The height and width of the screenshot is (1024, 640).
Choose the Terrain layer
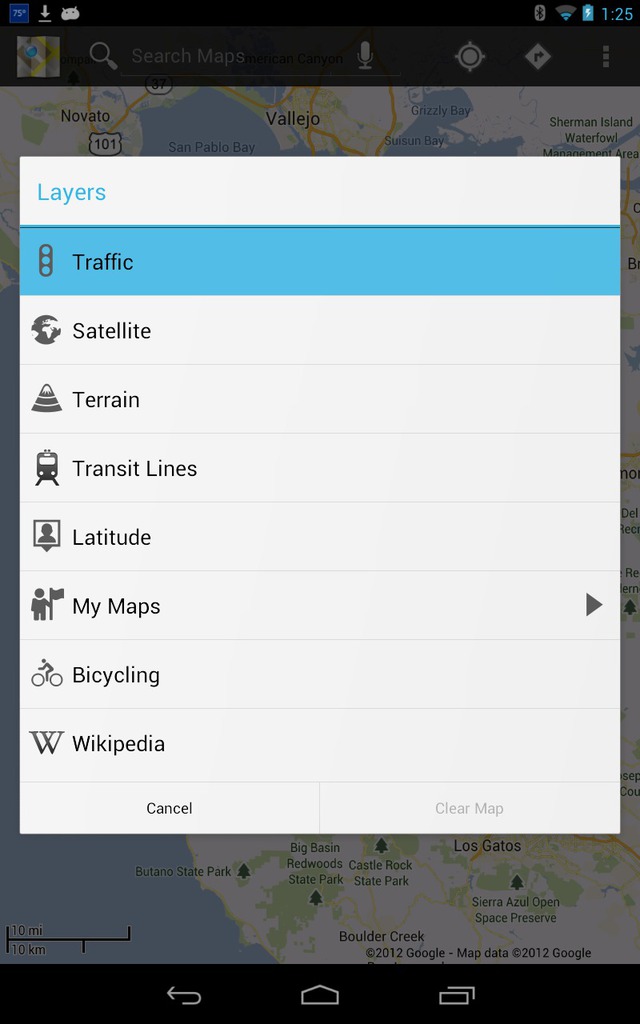point(320,399)
